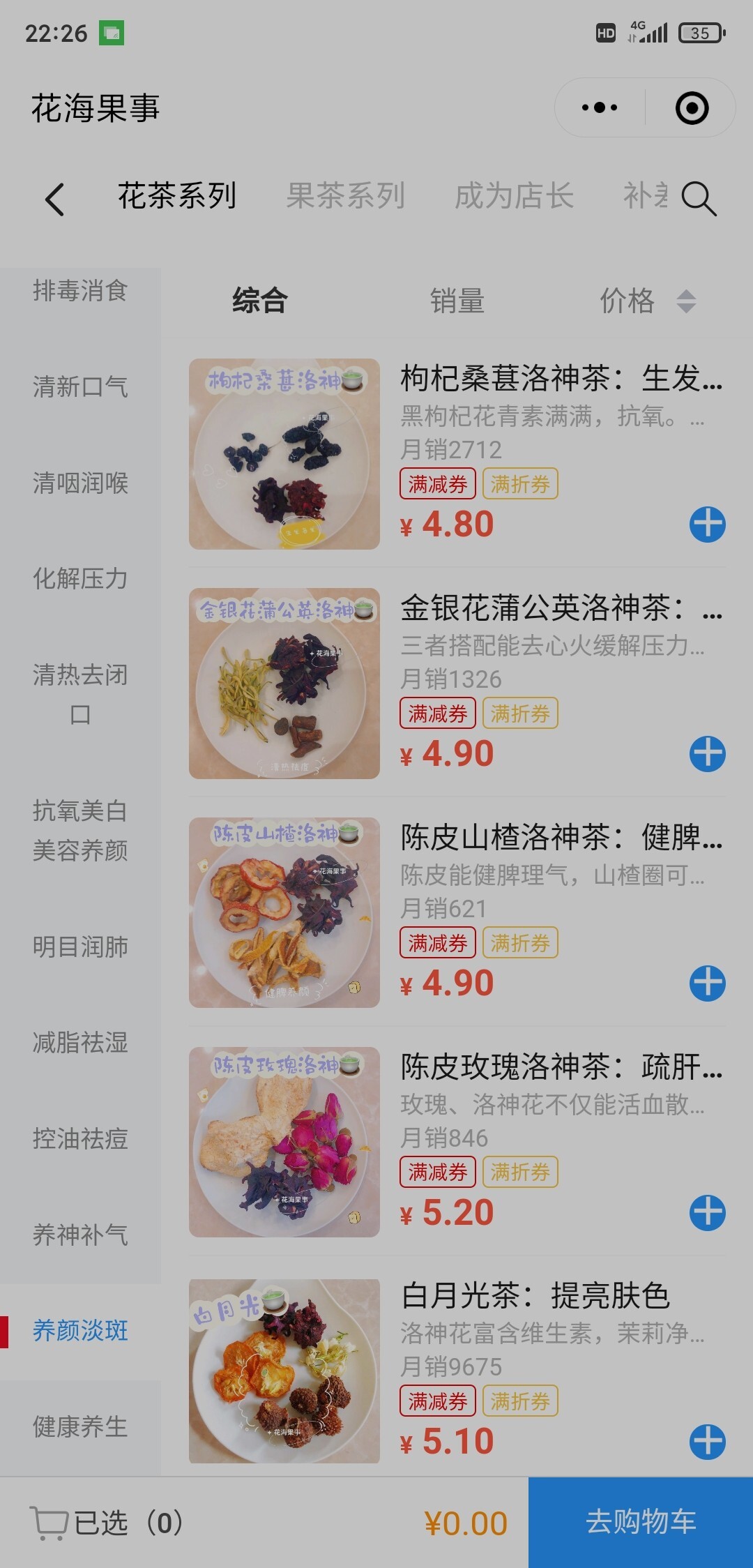Add 金银花蒲公英洛神茶 to cart
The image size is (753, 1568).
(708, 754)
